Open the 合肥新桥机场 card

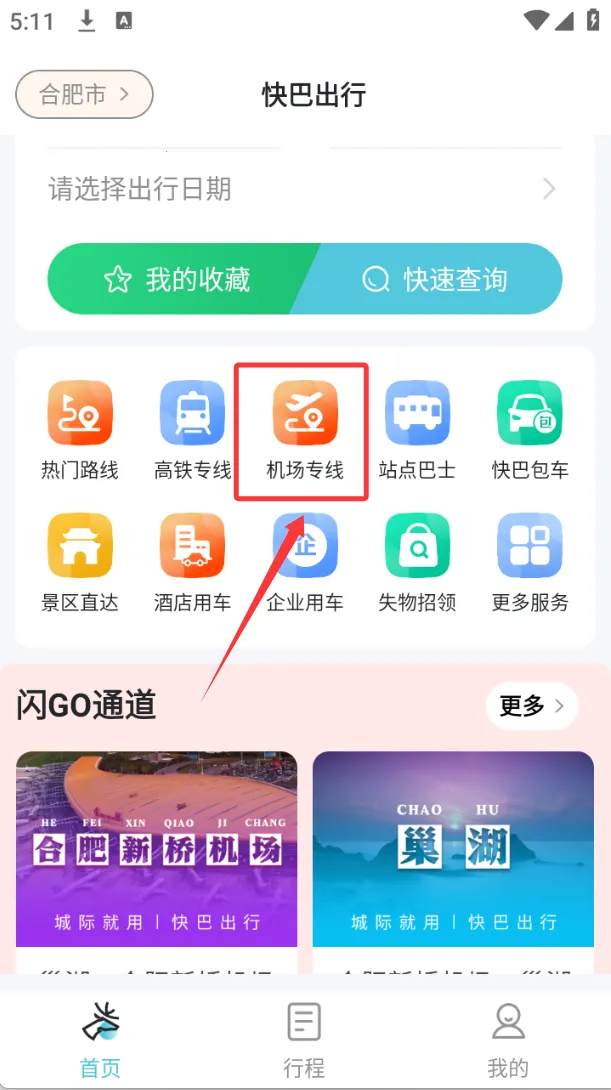(x=157, y=850)
